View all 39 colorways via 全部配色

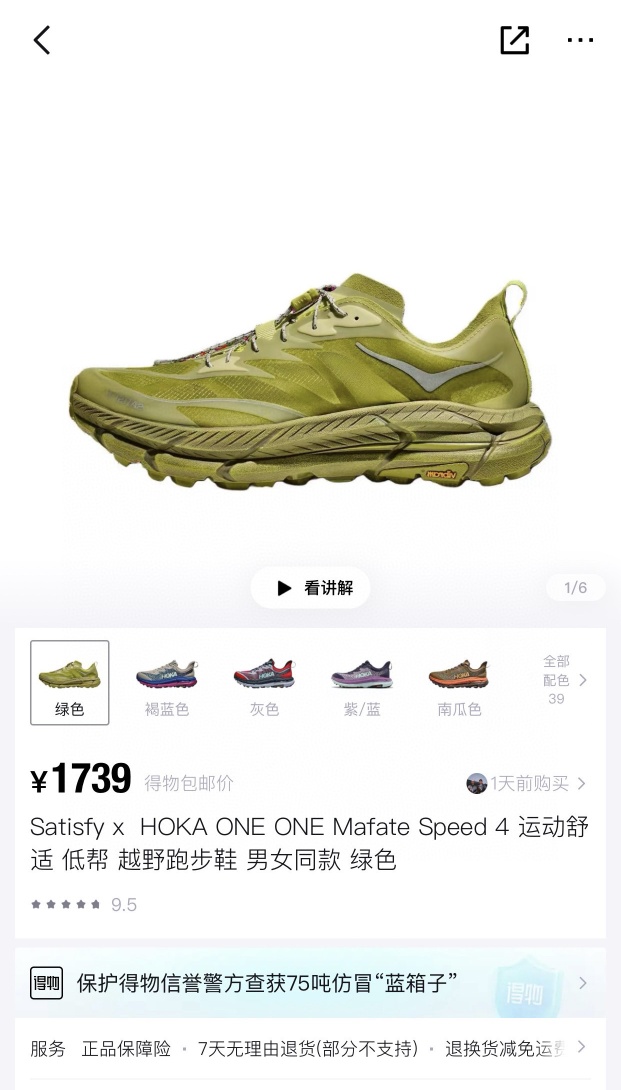click(562, 680)
